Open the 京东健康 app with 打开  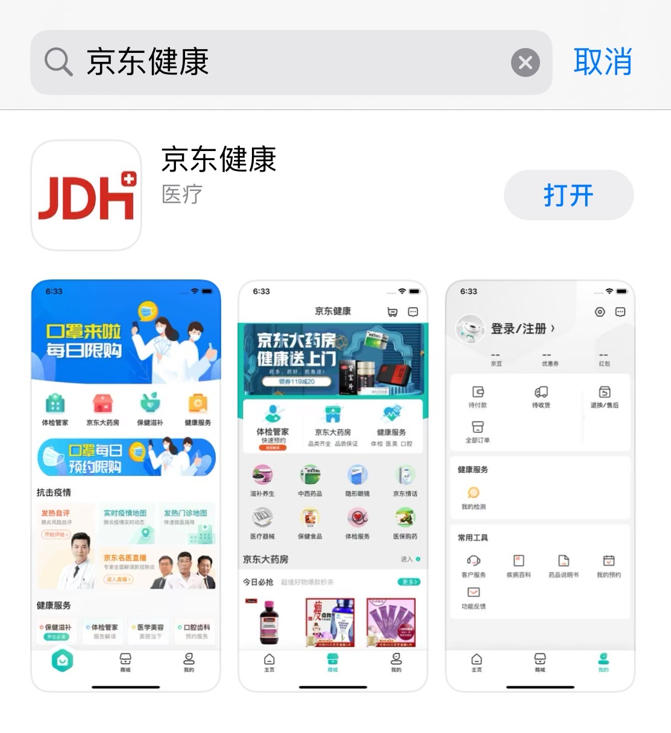pos(568,195)
